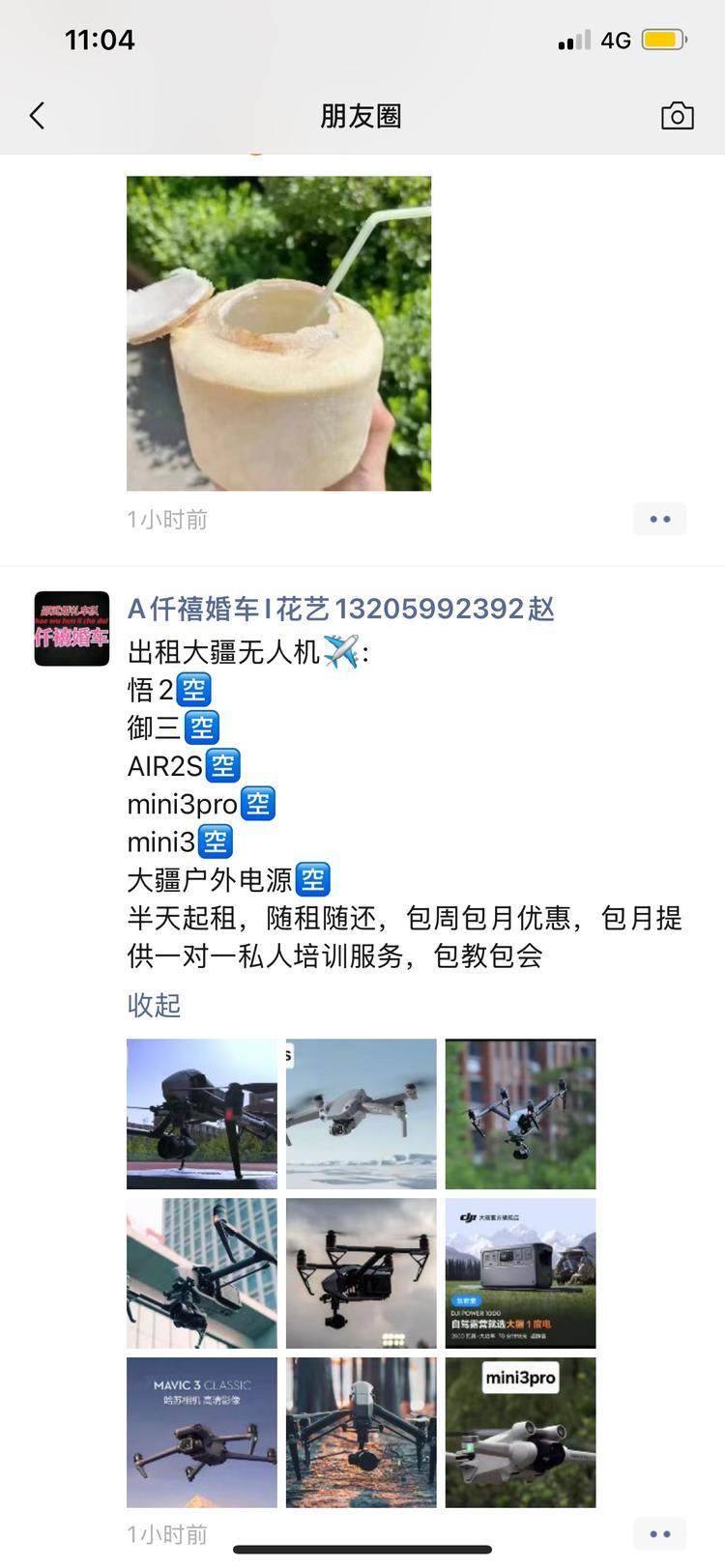Open profile of A仟禧婚车 via avatar
Image resolution: width=725 pixels, height=1568 pixels.
[72, 629]
